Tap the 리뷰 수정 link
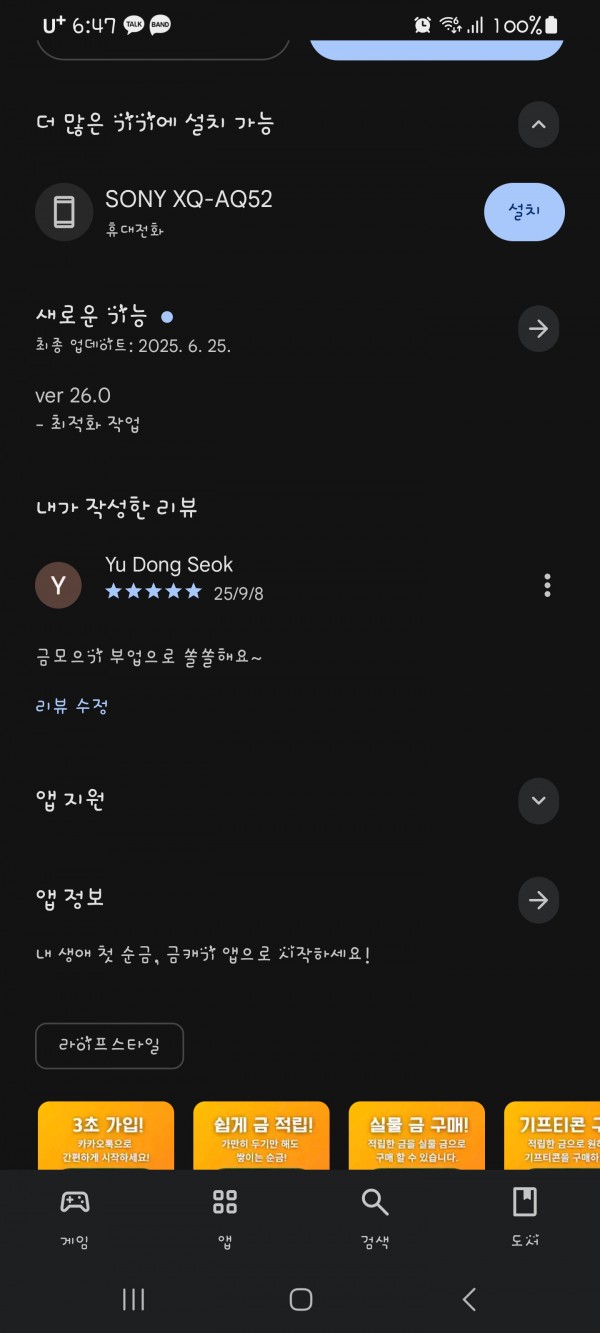Screen dimensions: 600x1333 [71, 706]
